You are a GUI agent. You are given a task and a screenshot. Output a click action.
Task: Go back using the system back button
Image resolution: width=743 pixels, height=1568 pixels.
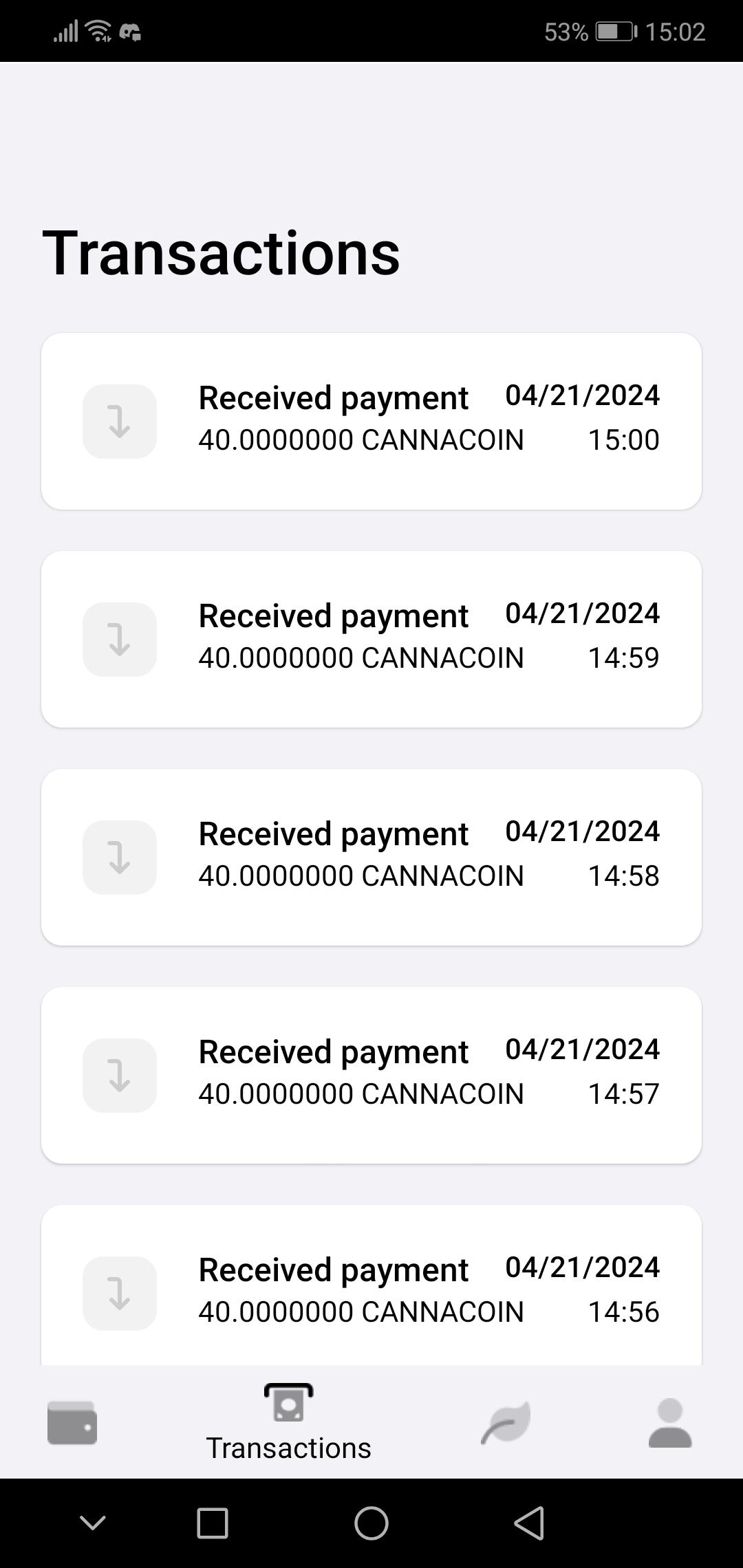(530, 1523)
